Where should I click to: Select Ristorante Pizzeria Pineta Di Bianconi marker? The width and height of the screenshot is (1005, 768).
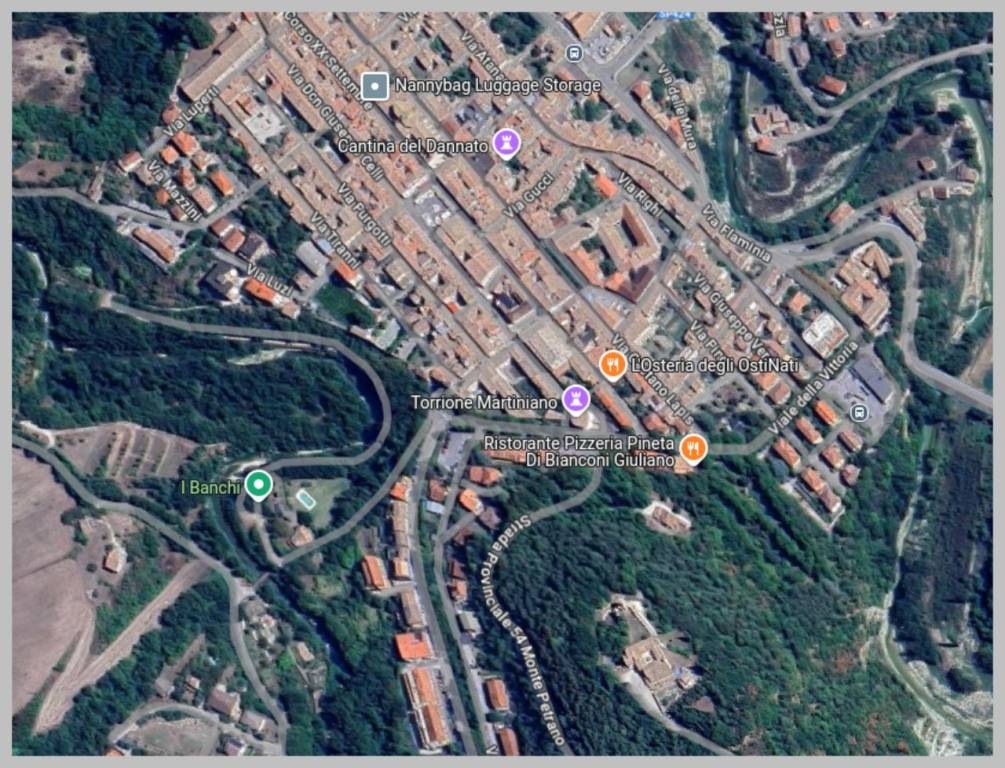coord(692,448)
